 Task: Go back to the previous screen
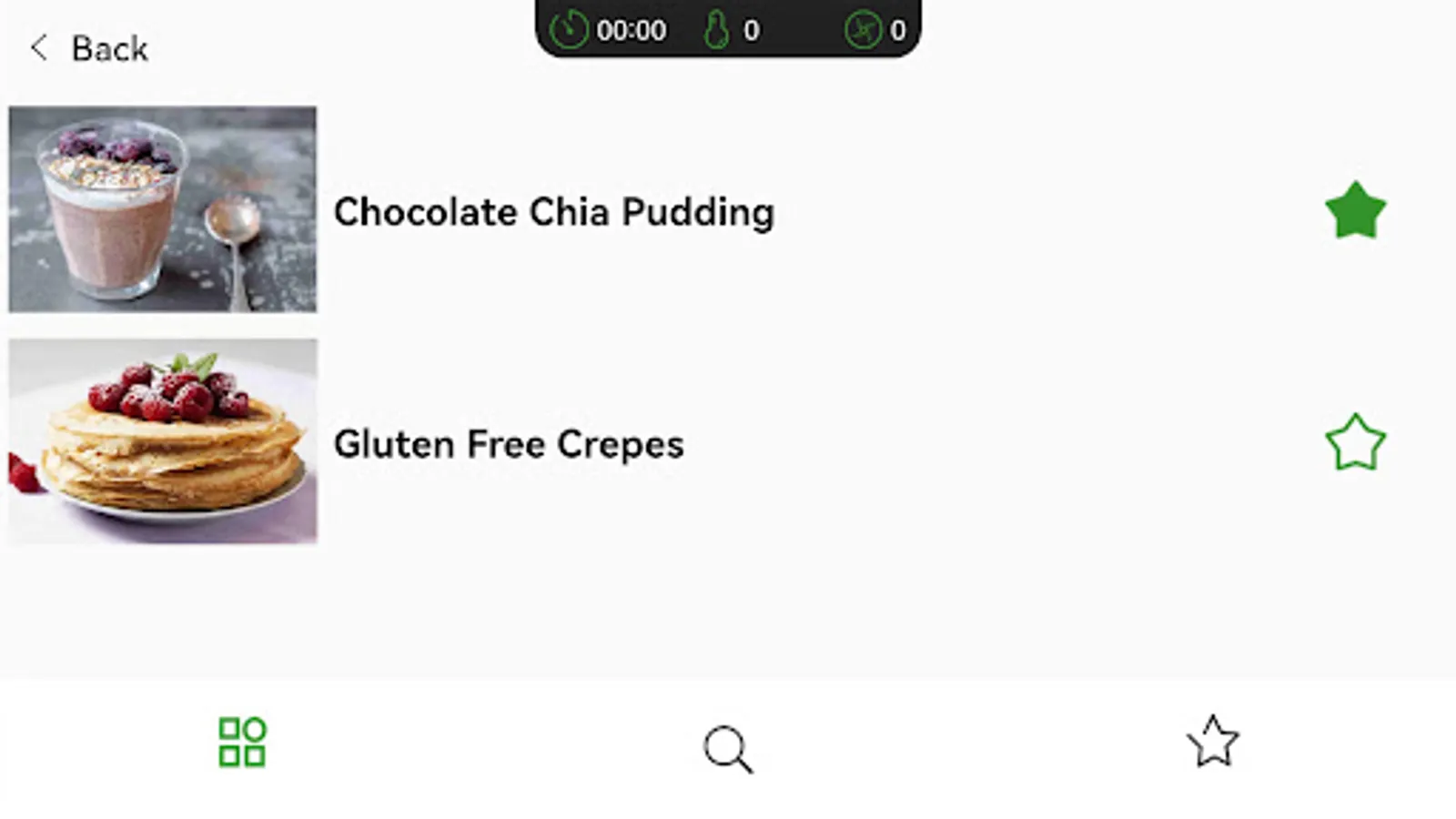[x=89, y=48]
